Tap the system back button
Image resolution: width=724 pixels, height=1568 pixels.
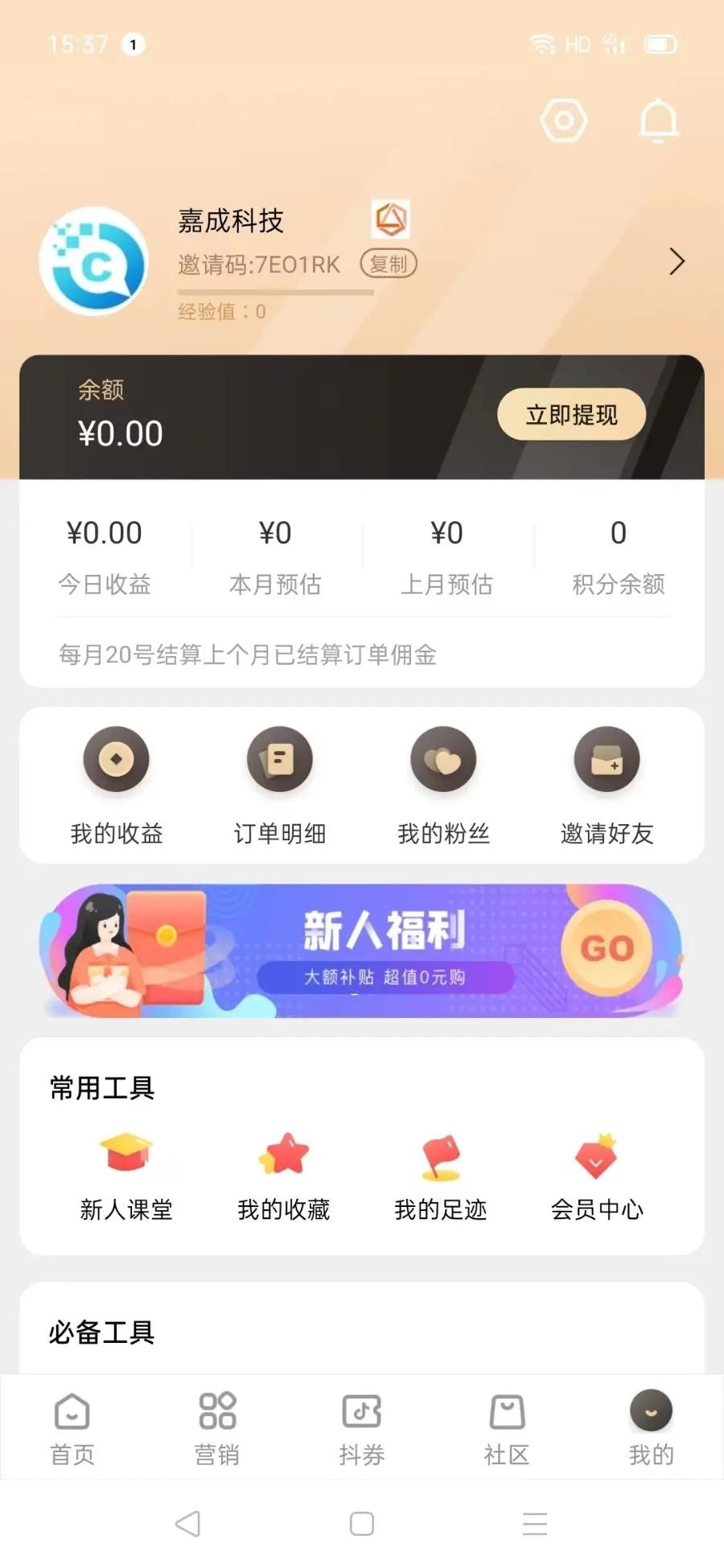coord(188,1524)
